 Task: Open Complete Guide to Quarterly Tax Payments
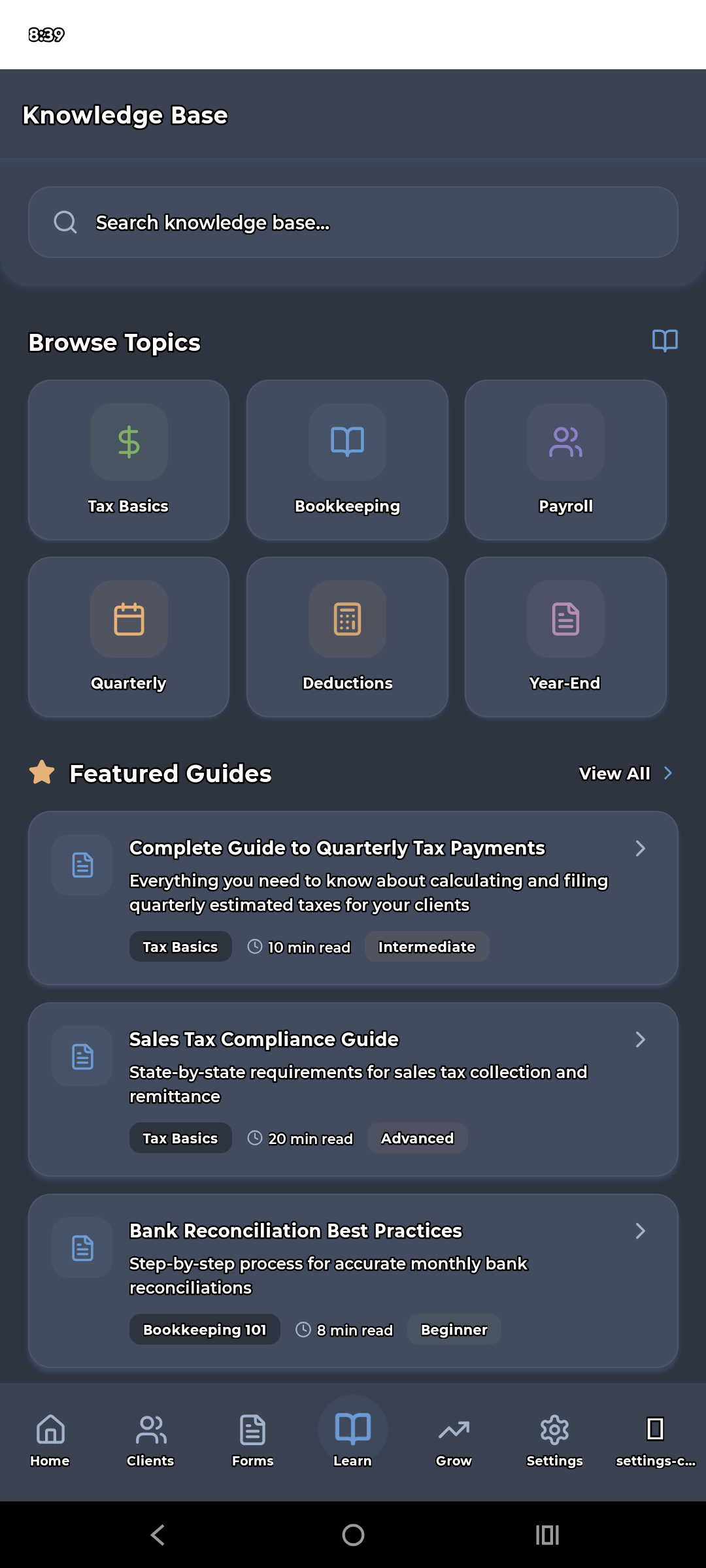coord(353,898)
